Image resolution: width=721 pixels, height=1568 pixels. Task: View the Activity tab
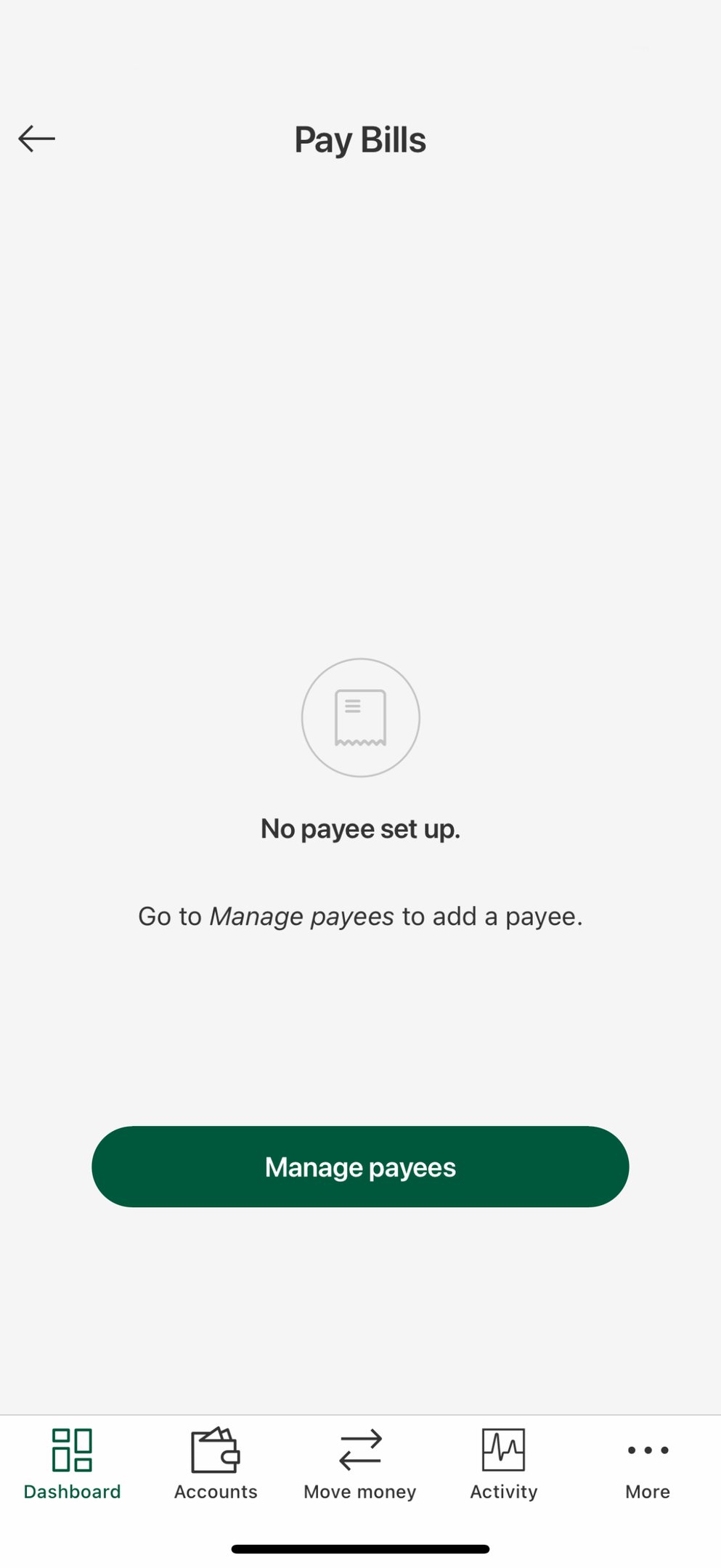click(x=504, y=1463)
